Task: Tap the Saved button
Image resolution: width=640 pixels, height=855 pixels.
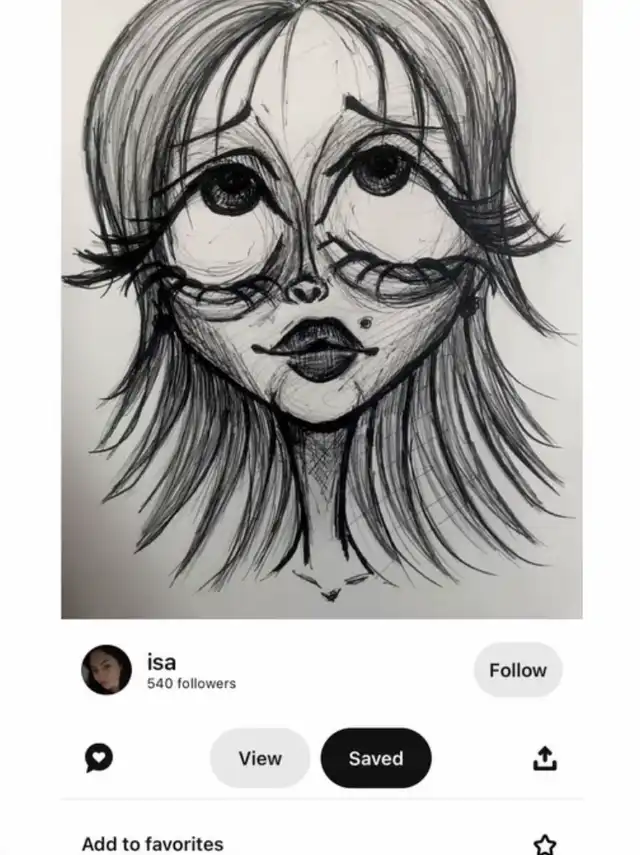Action: [x=375, y=758]
